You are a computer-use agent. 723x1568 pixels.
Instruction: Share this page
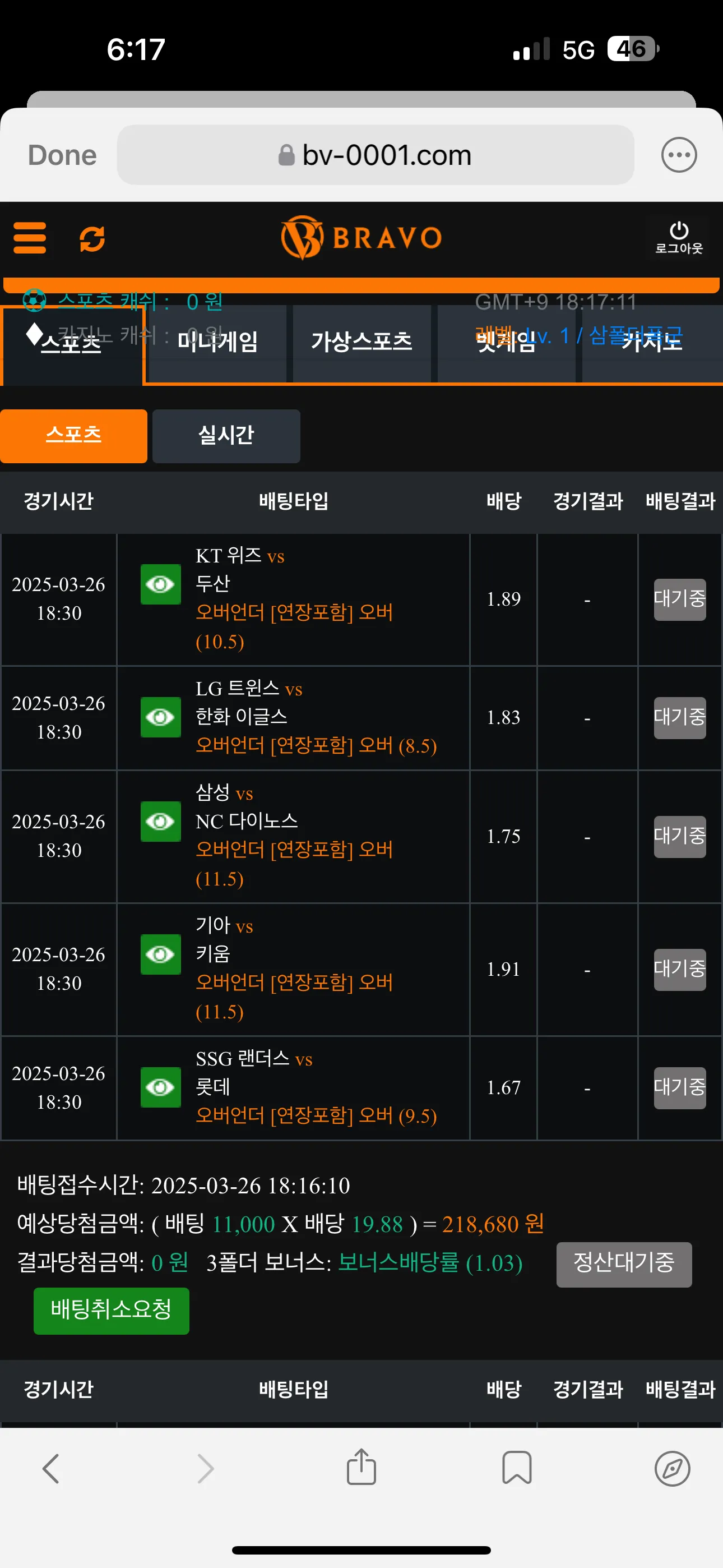361,1466
